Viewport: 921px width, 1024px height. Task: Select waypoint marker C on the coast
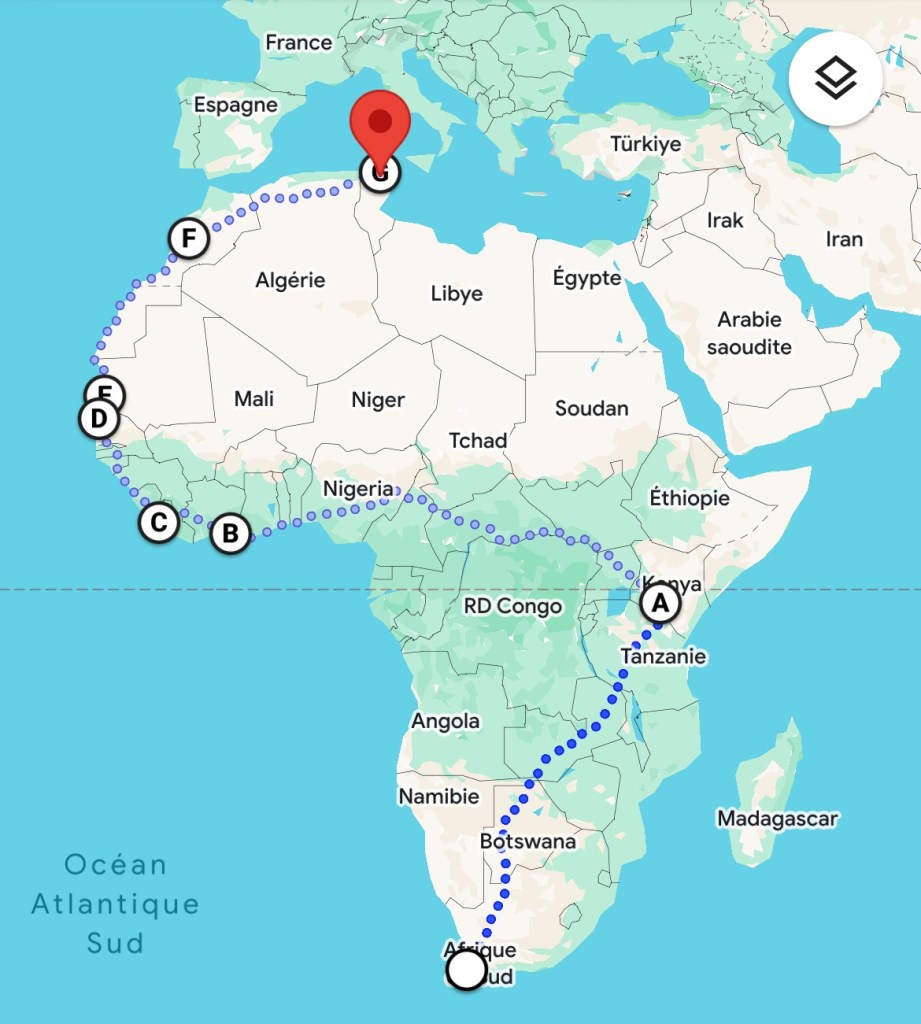coord(158,521)
